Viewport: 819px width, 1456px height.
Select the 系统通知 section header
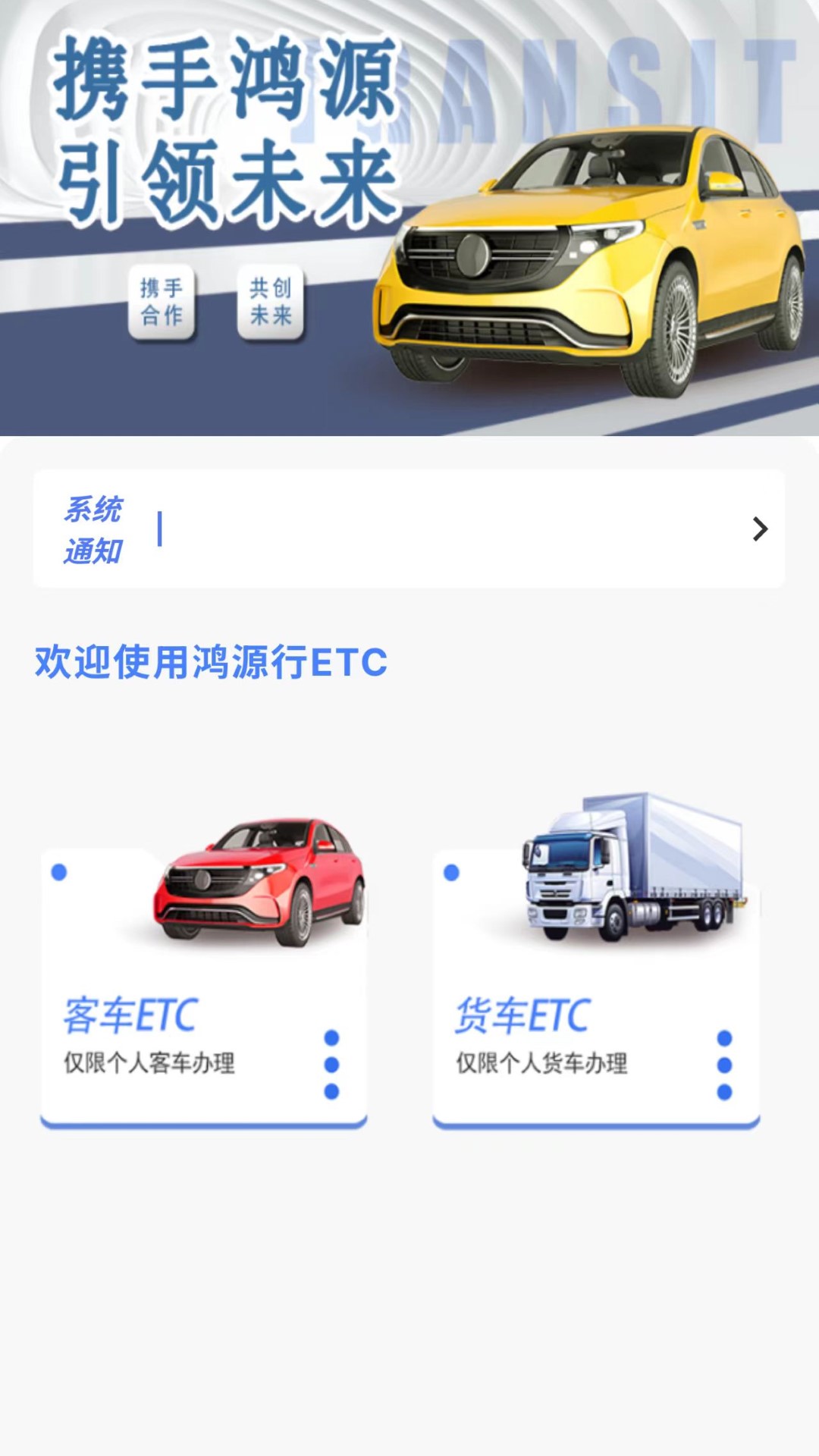pos(93,531)
